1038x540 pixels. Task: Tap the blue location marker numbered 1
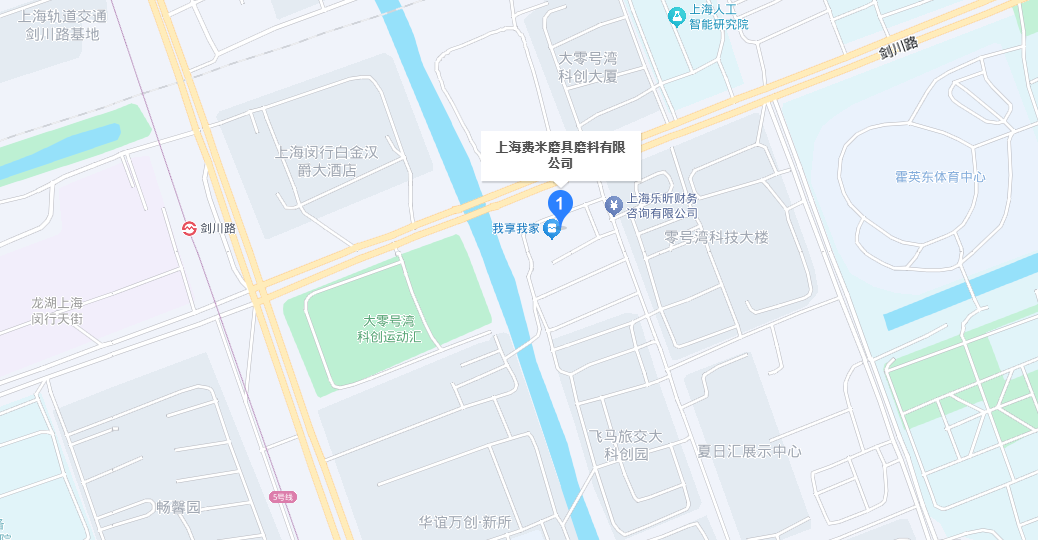point(560,204)
